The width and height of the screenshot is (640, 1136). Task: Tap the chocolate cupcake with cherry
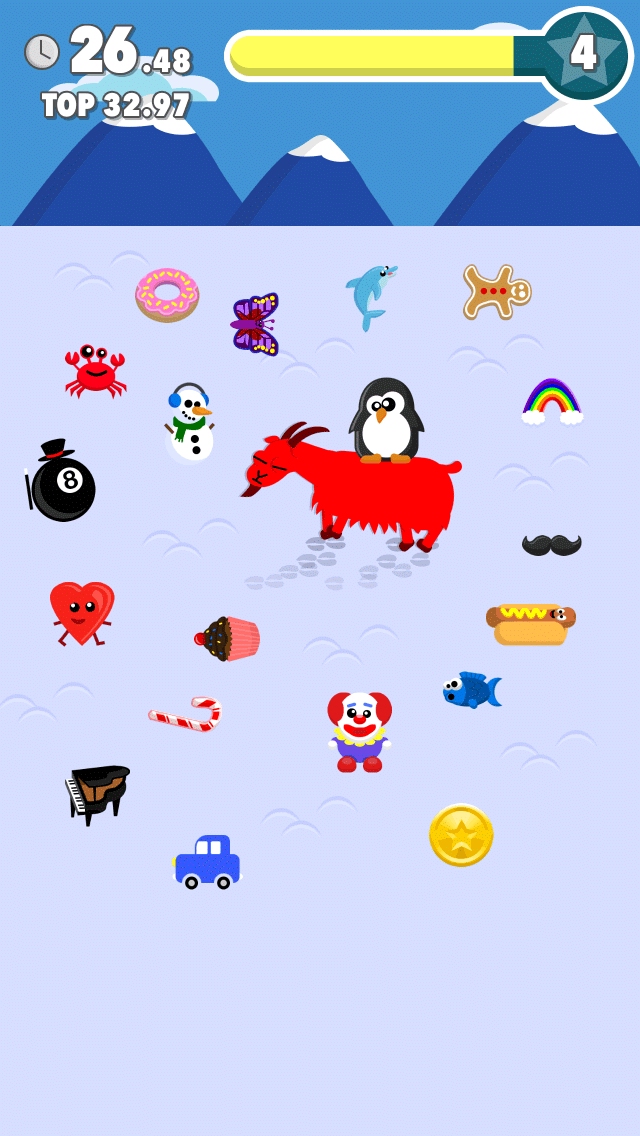click(x=227, y=638)
